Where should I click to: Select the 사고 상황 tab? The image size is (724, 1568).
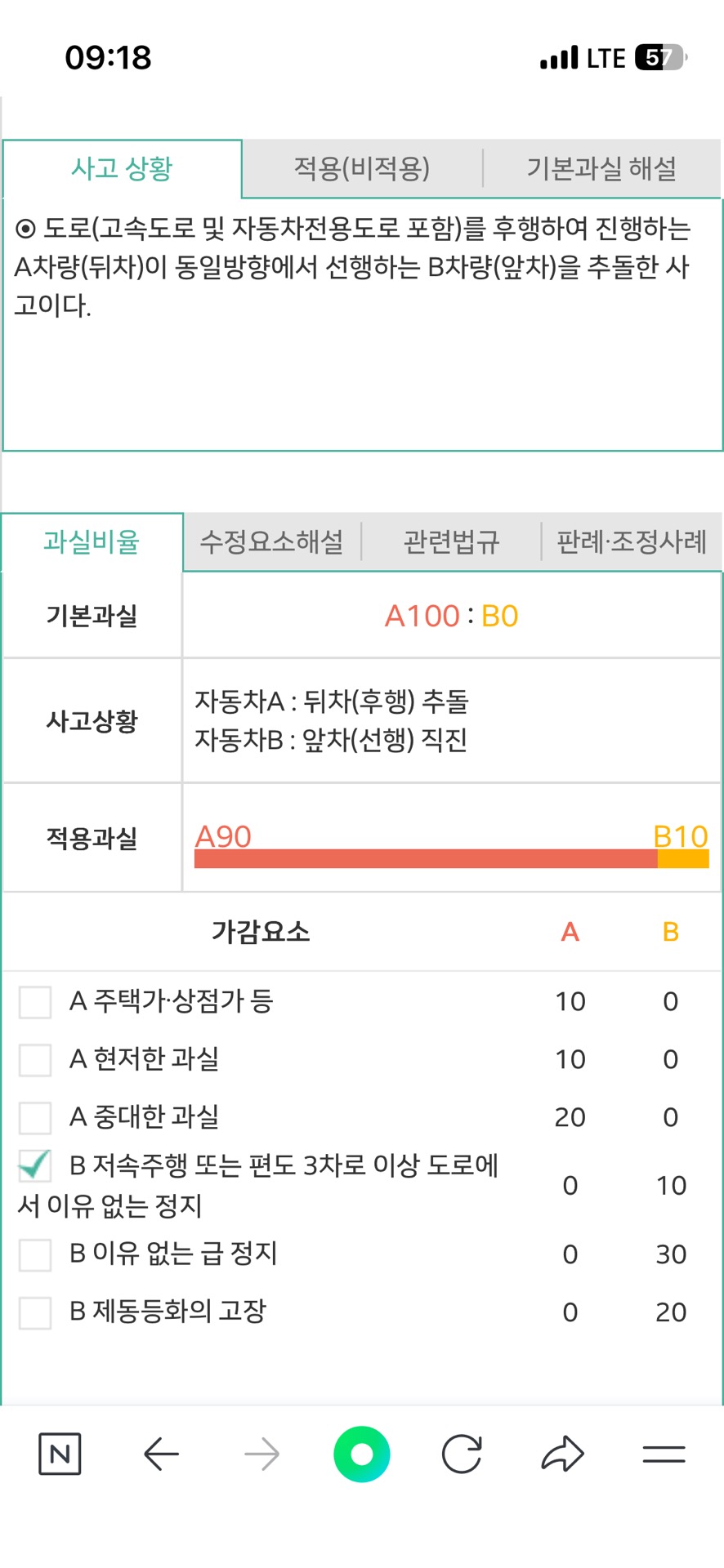pyautogui.click(x=122, y=169)
